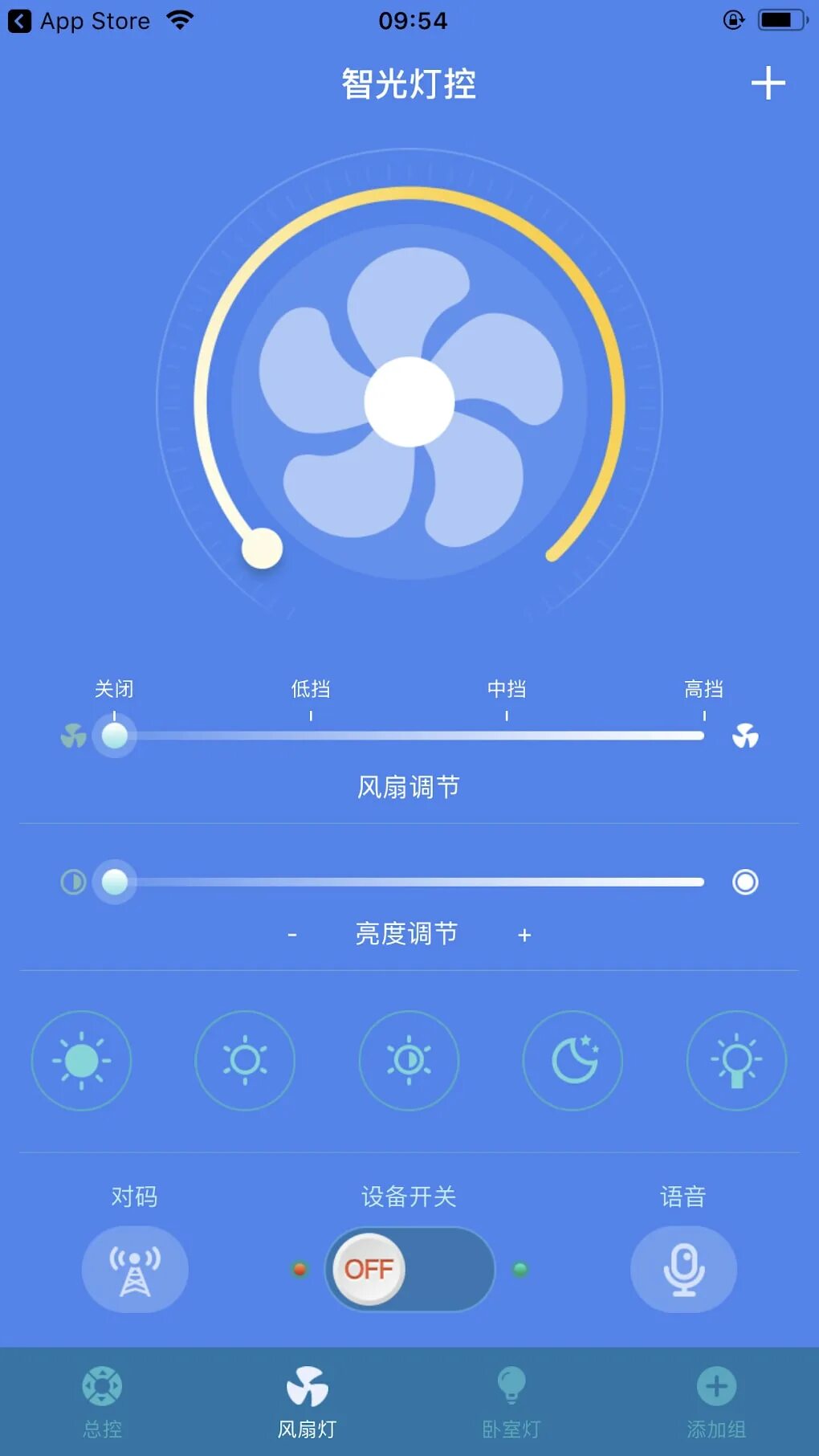This screenshot has height=1456, width=819.
Task: Tap the 语音 microphone button
Action: [683, 1269]
